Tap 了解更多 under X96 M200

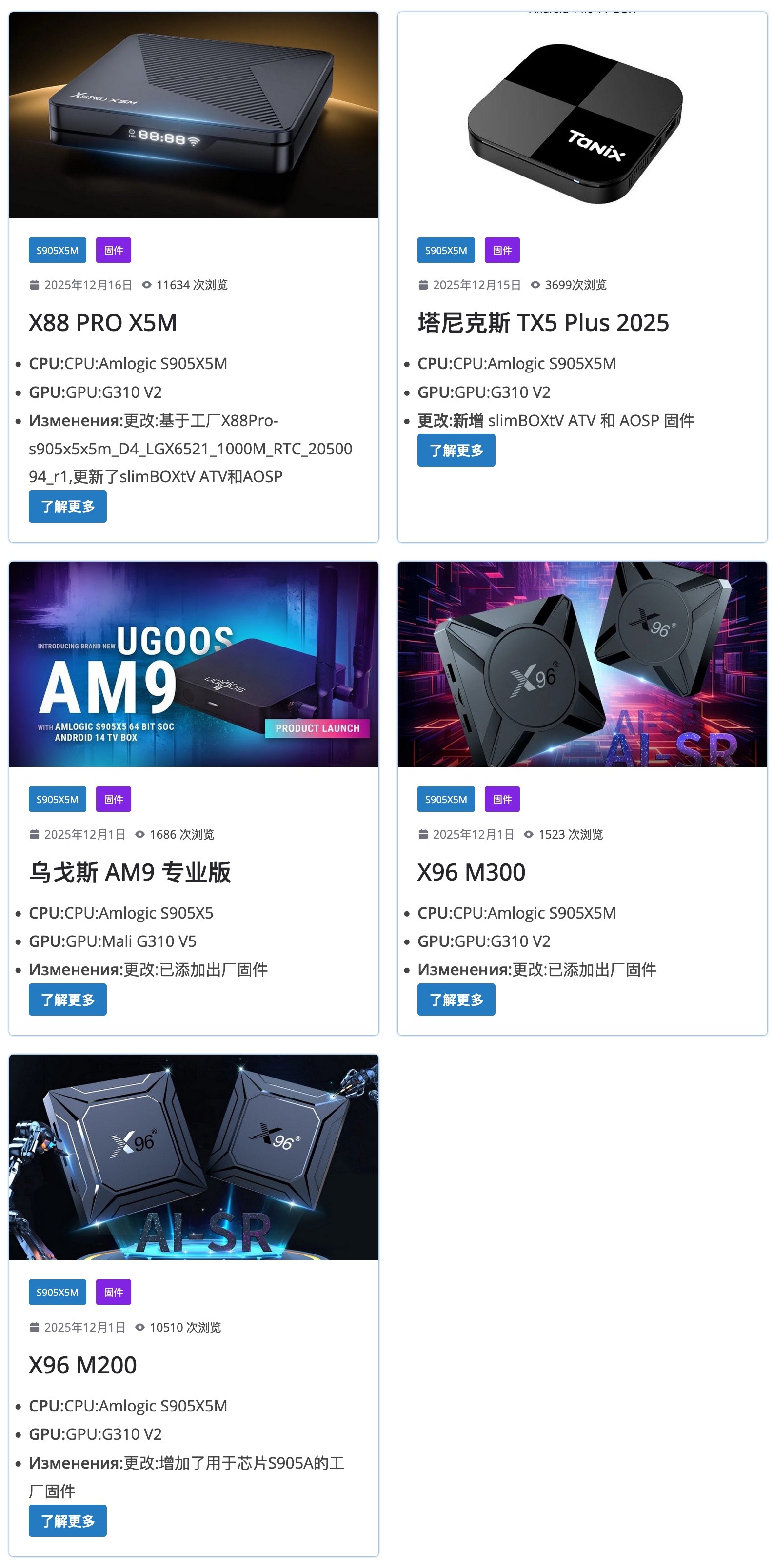(68, 1521)
